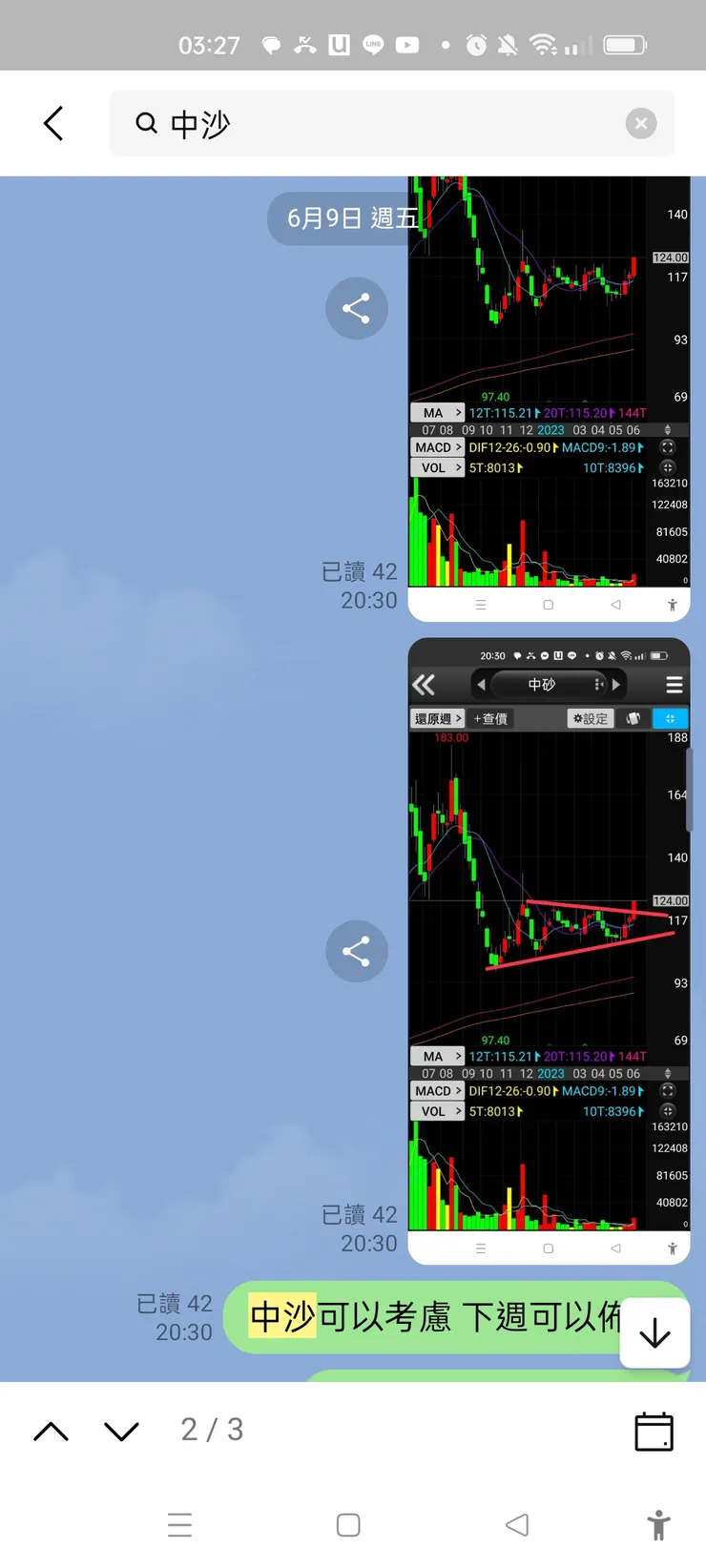
Task: Tap the fullscreen expand icon beside the MACD row
Action: (668, 1090)
